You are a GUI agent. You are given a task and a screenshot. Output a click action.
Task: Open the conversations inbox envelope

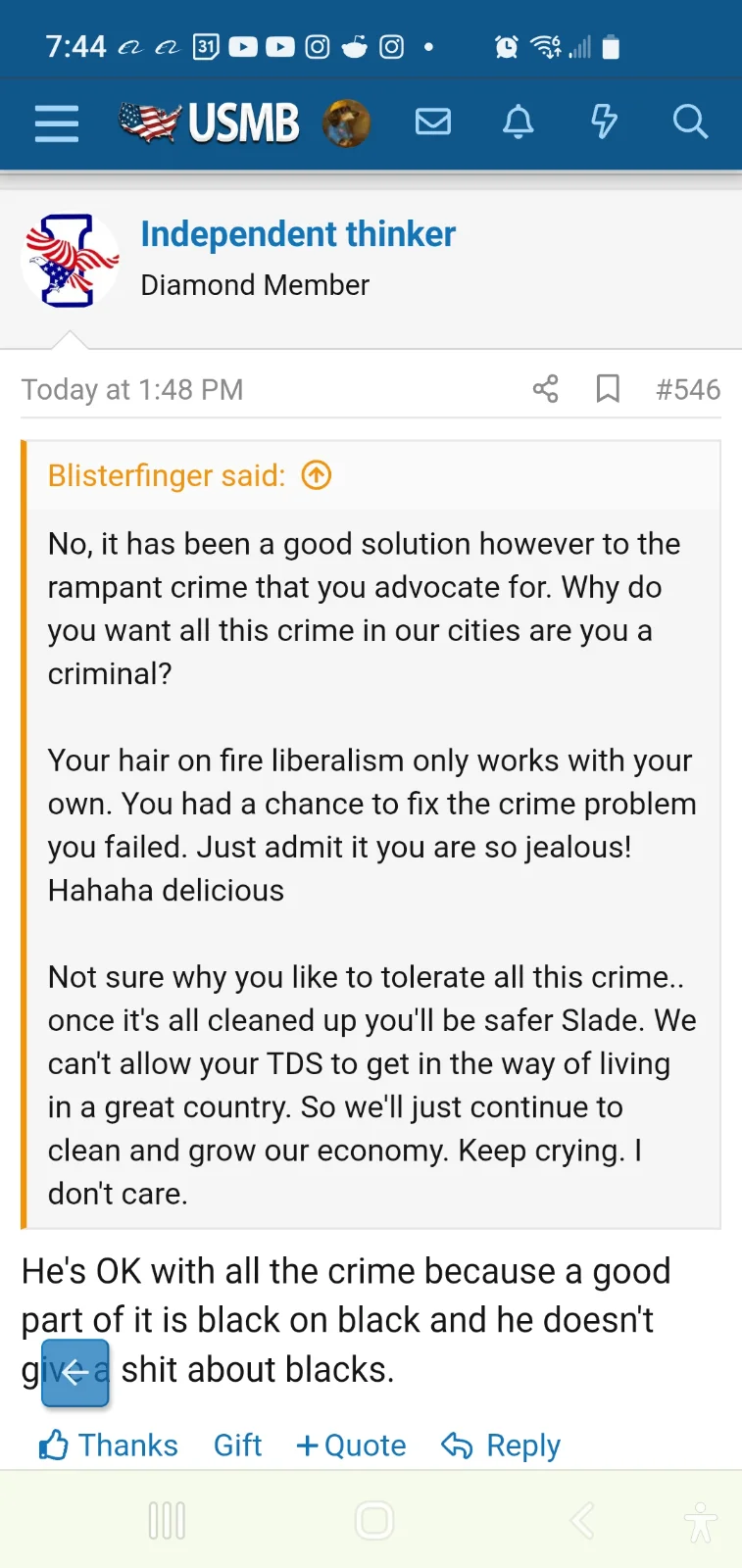click(x=432, y=122)
